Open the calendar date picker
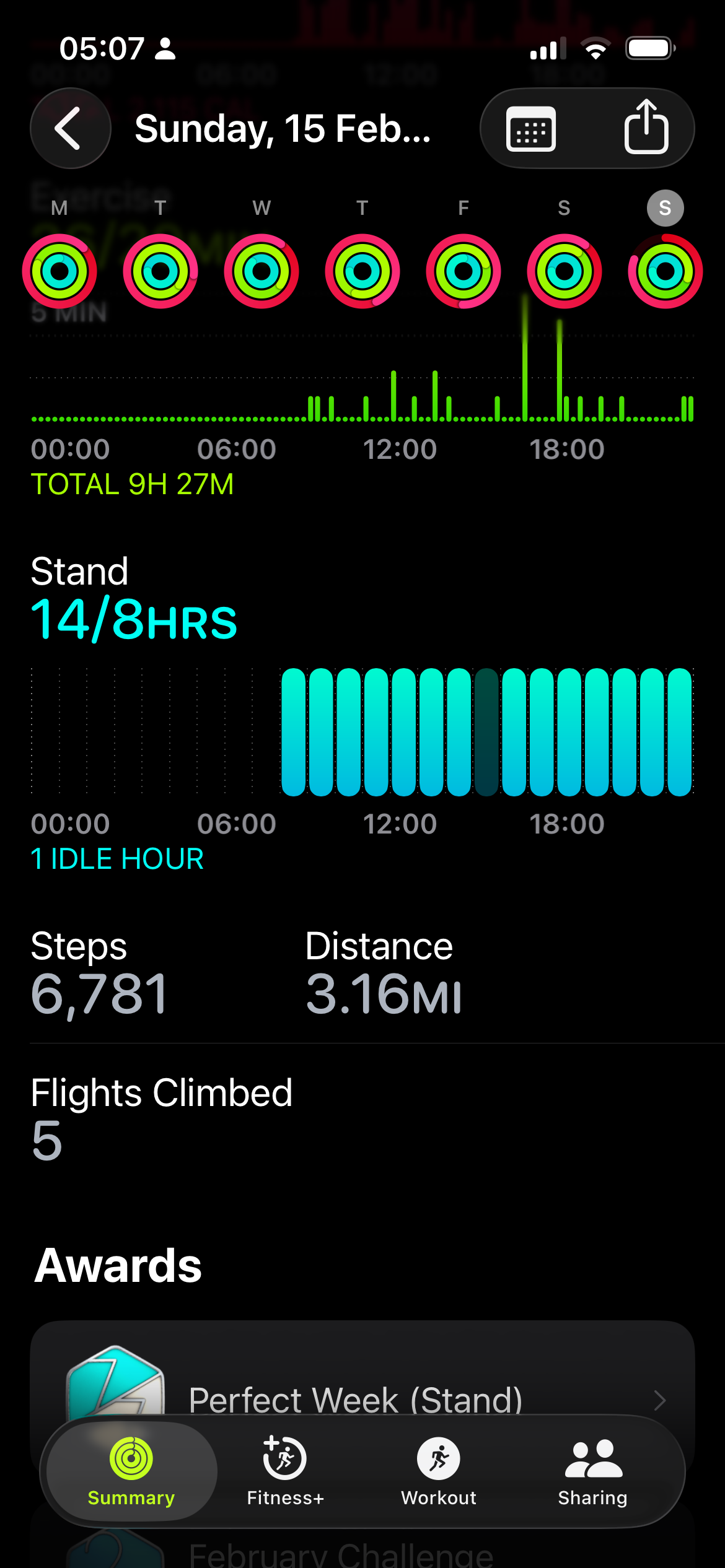 coord(531,129)
